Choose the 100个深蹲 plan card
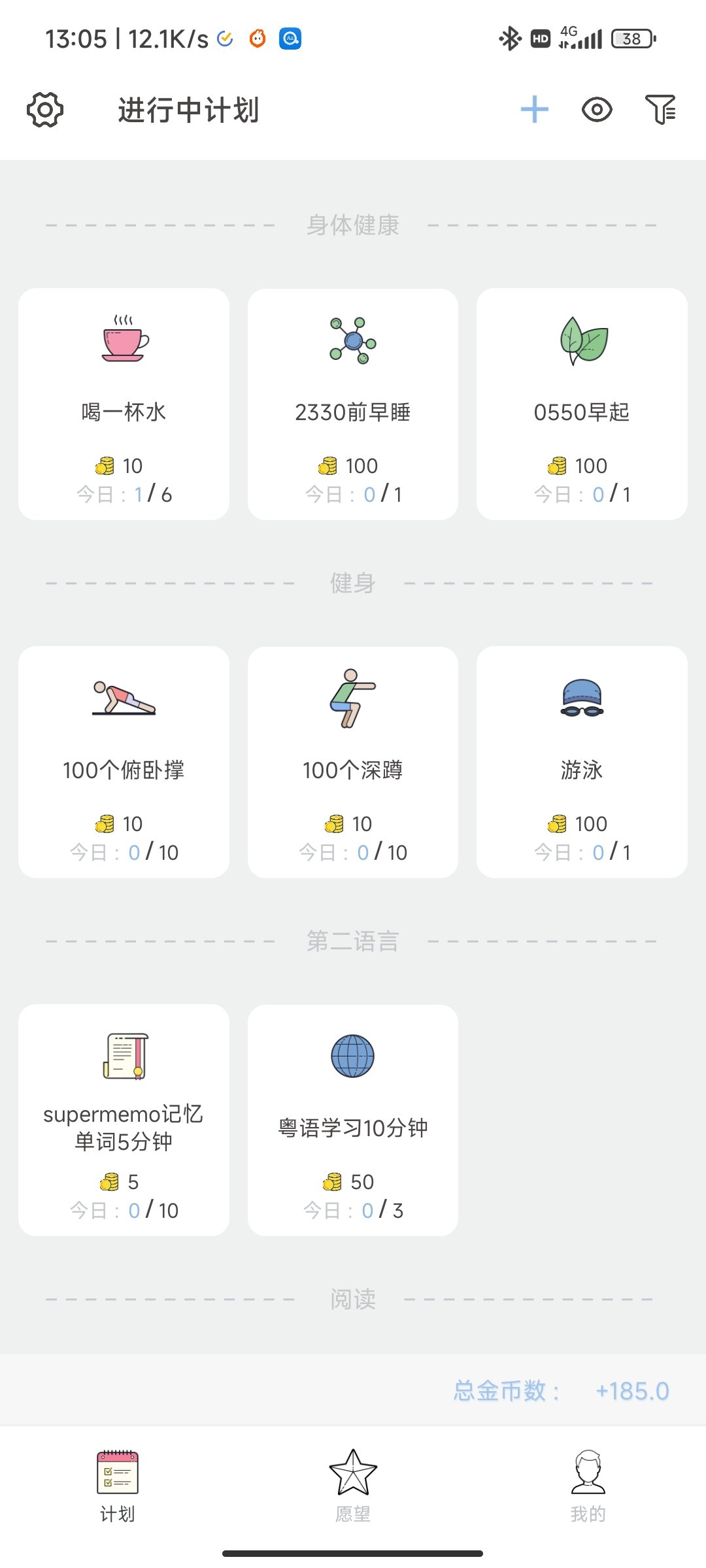The width and height of the screenshot is (706, 1568). [x=353, y=762]
